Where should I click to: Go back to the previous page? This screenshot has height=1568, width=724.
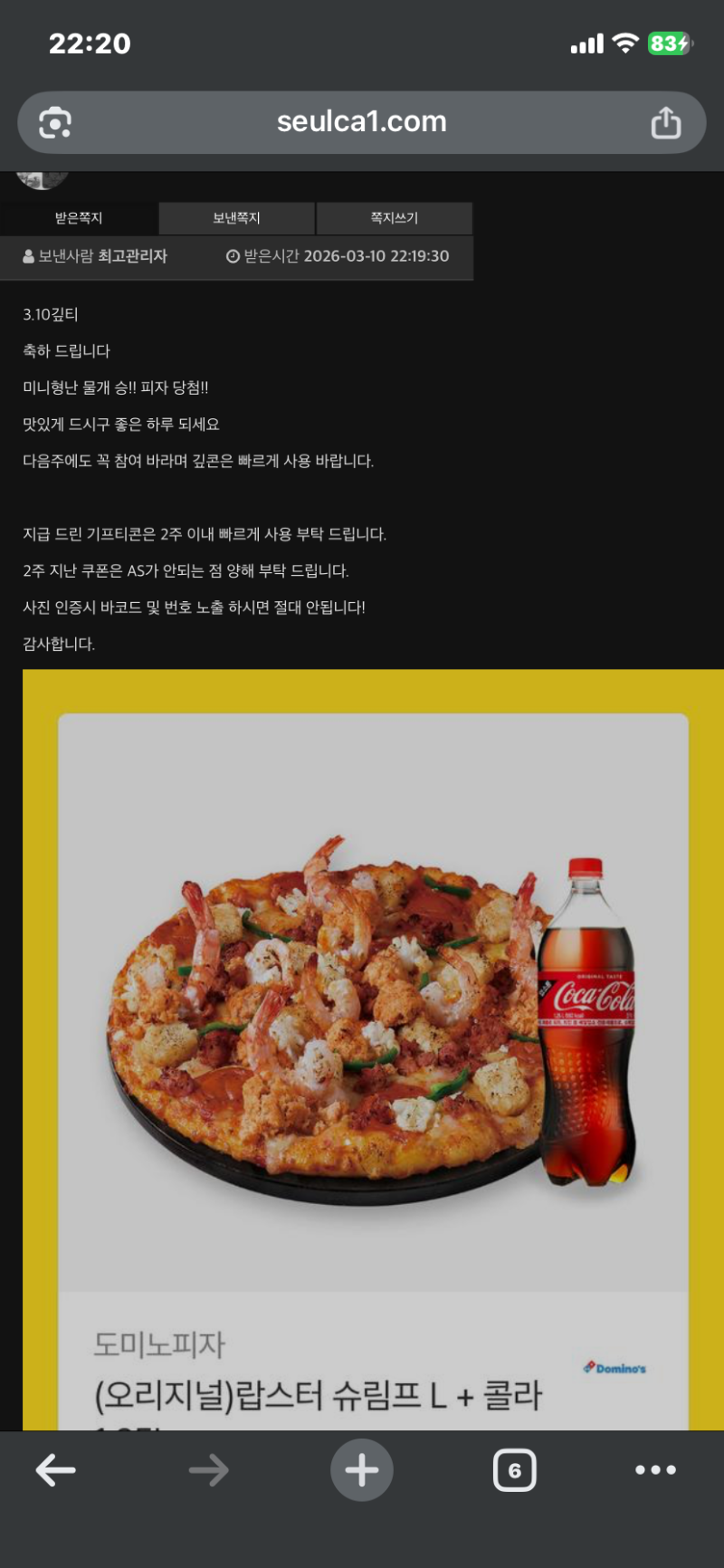point(56,1470)
